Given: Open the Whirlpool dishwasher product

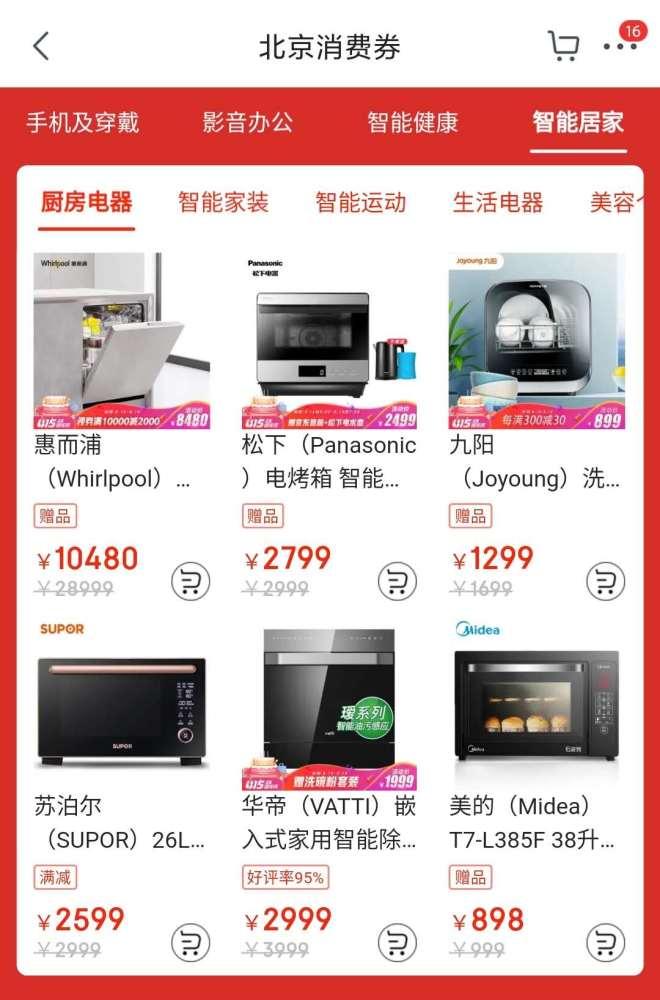Looking at the screenshot, I should click(x=122, y=342).
